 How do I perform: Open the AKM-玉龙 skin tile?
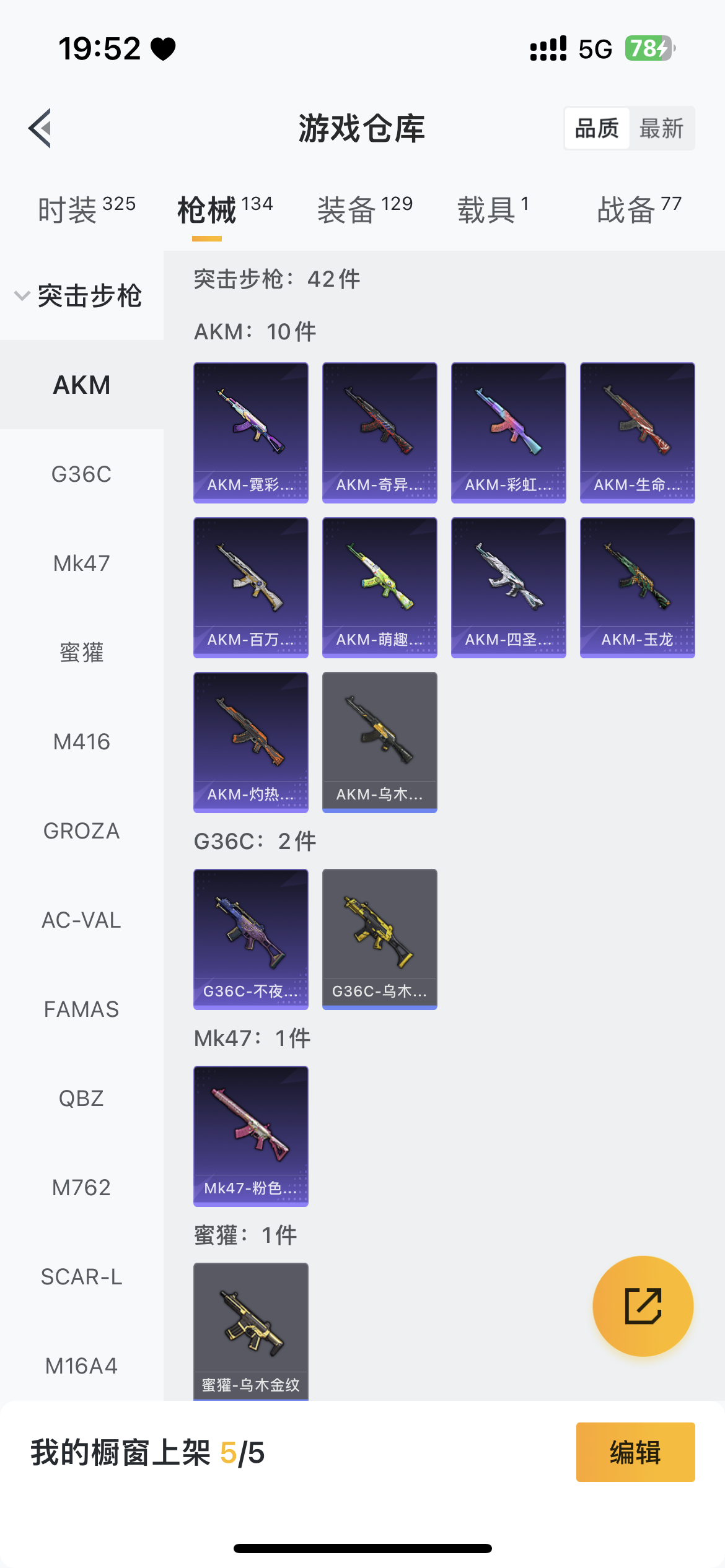pos(637,587)
